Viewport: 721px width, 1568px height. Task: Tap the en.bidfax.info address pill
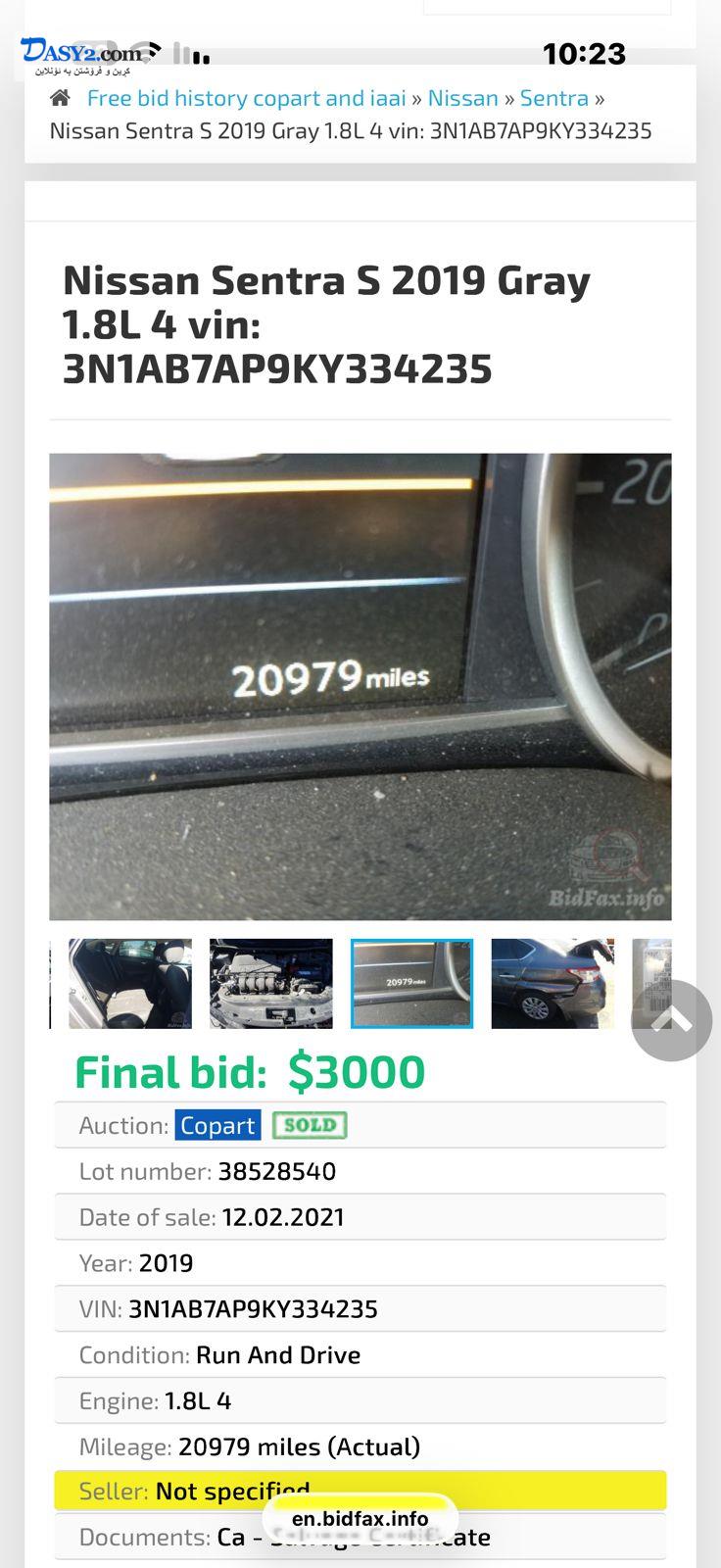click(x=360, y=1518)
